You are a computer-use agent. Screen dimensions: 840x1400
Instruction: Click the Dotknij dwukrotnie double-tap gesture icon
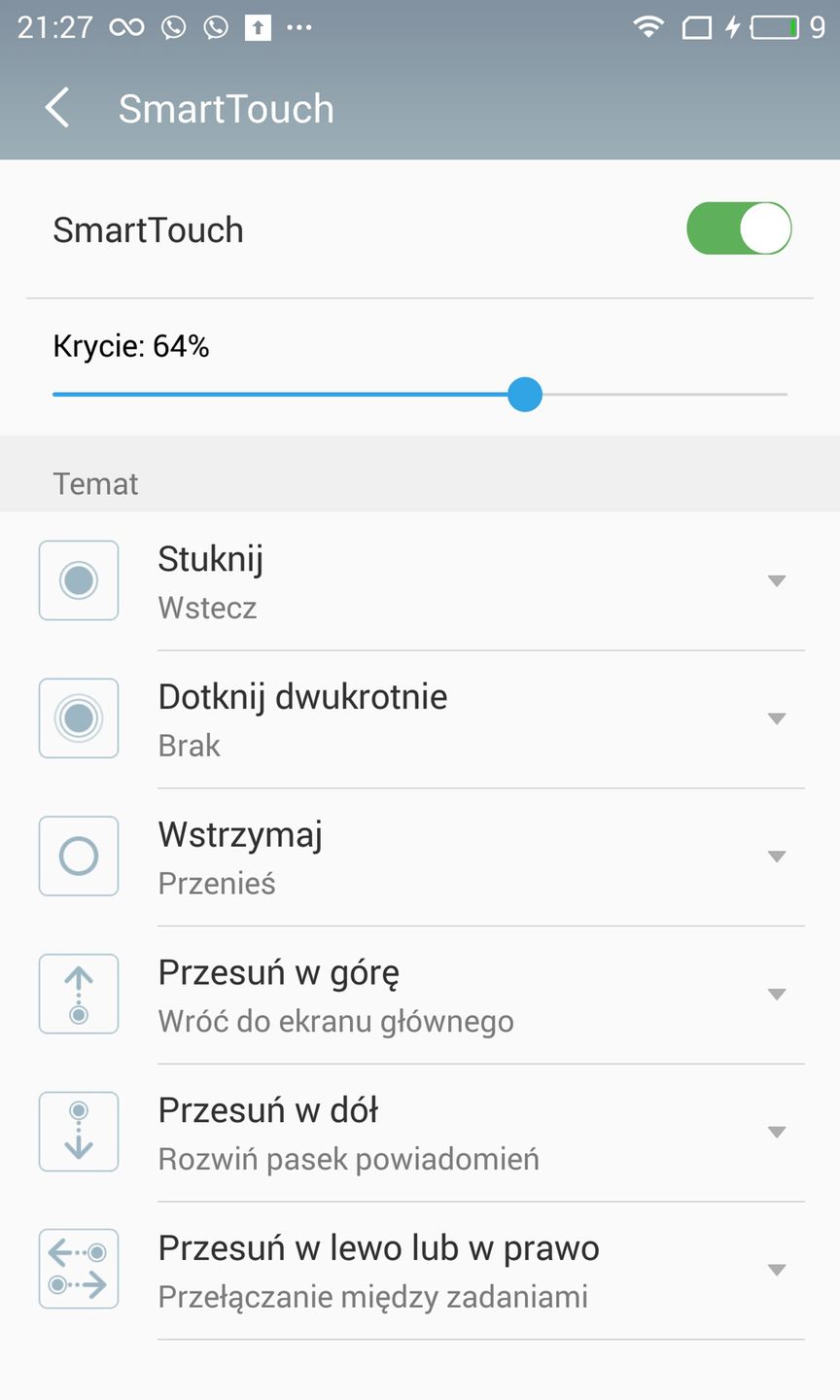coord(78,718)
